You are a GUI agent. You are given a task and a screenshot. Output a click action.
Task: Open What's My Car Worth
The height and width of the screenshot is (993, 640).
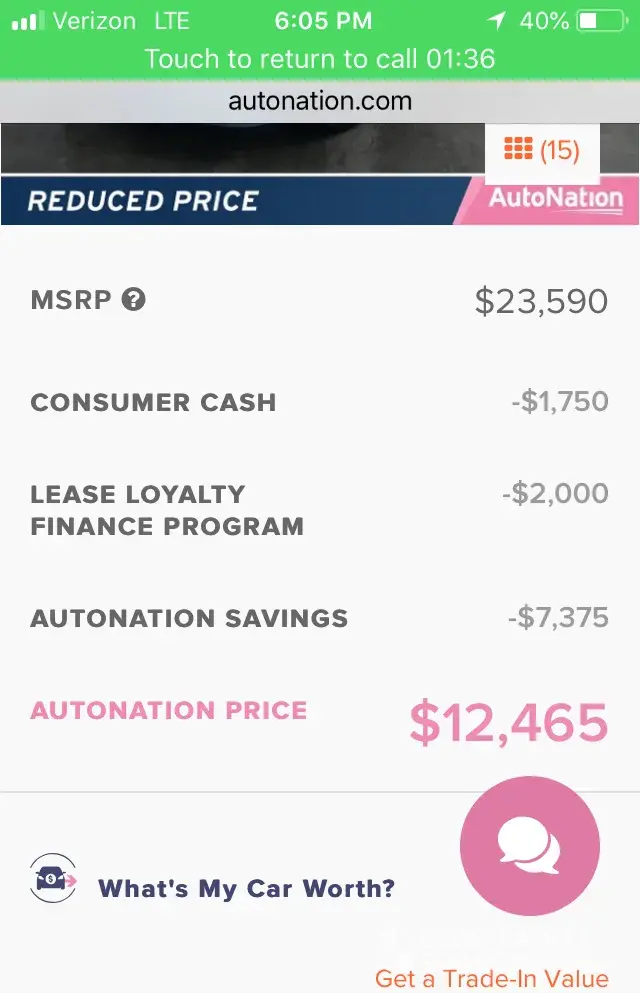246,888
